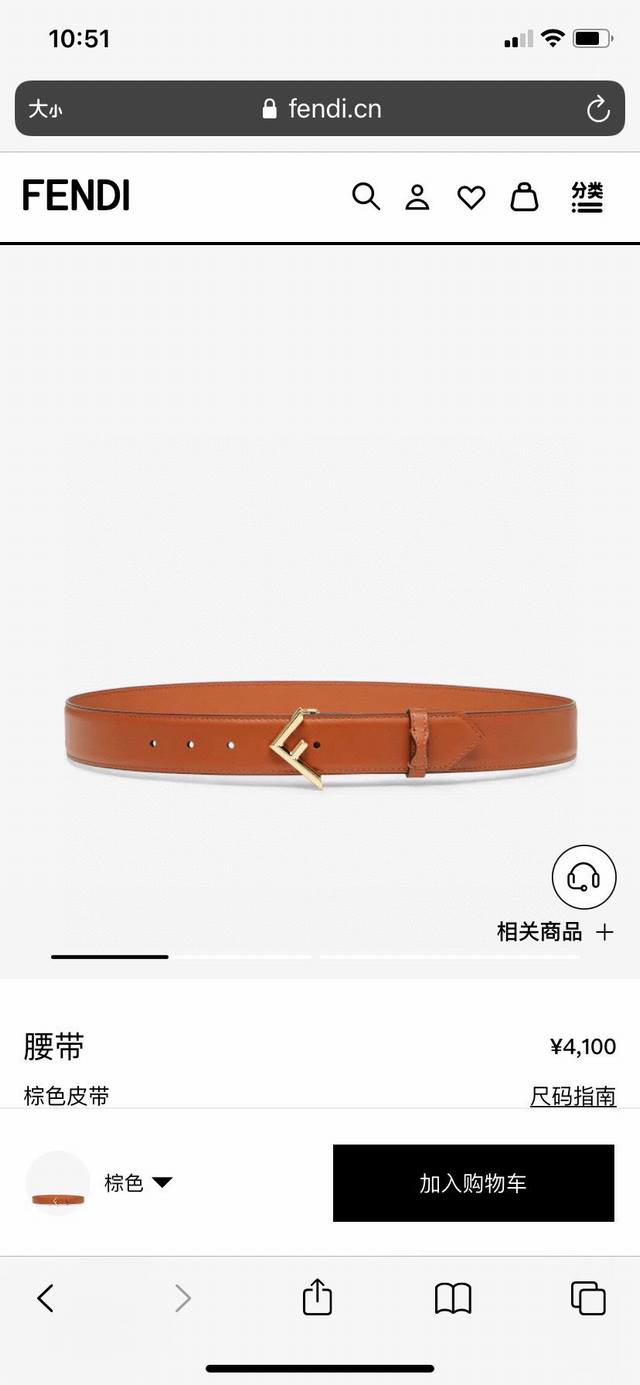Screen dimensions: 640x1385
Task: Open Safari bookmarks
Action: point(453,1298)
